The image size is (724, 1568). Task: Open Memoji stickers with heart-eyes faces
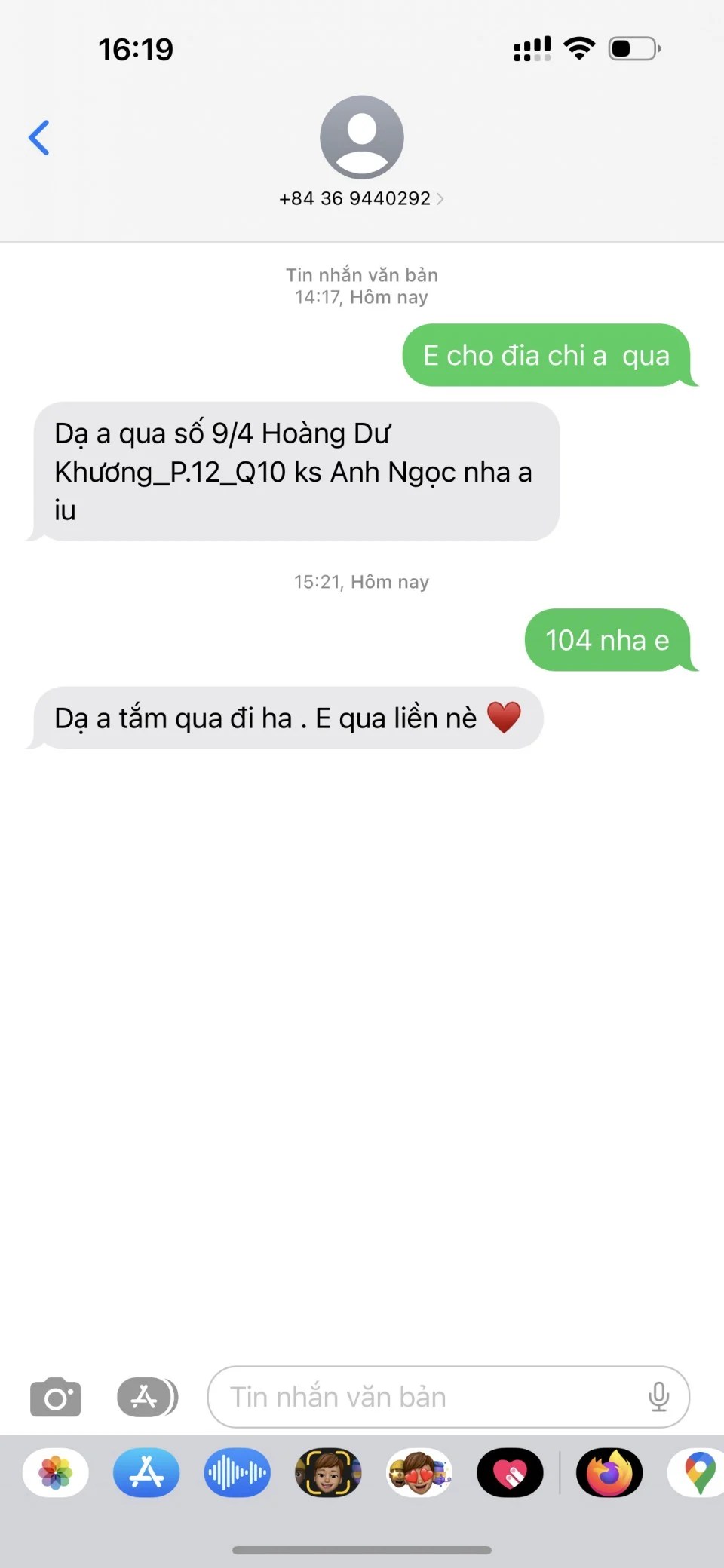[x=419, y=1472]
